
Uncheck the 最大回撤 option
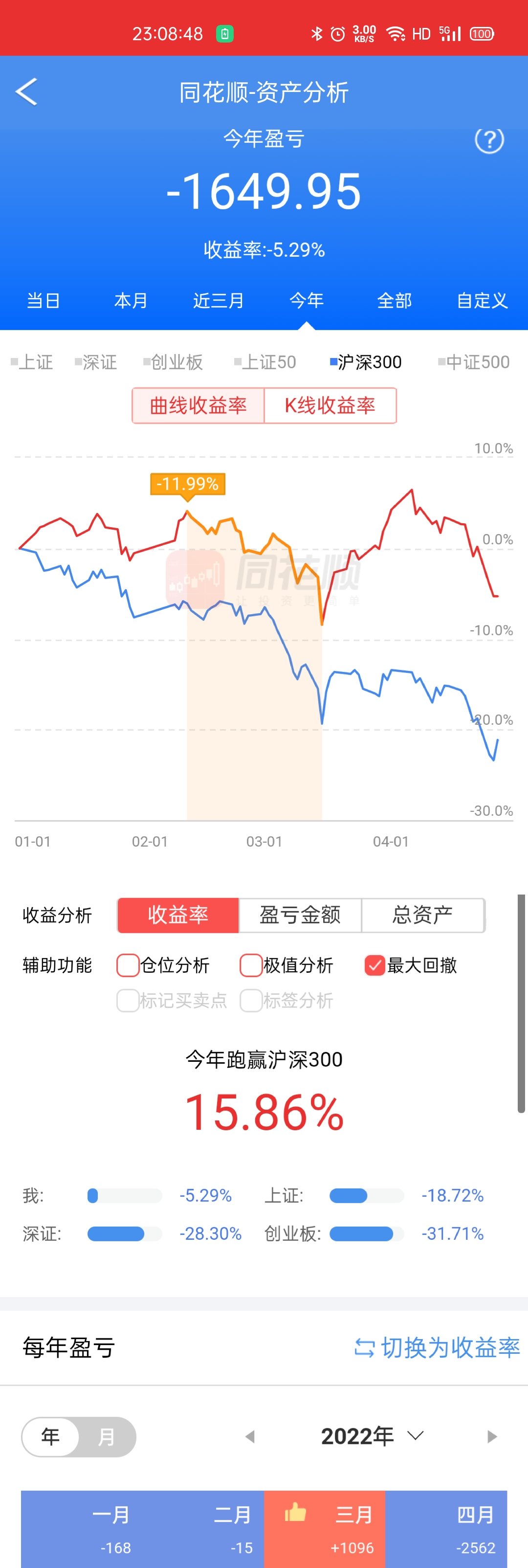pos(374,965)
